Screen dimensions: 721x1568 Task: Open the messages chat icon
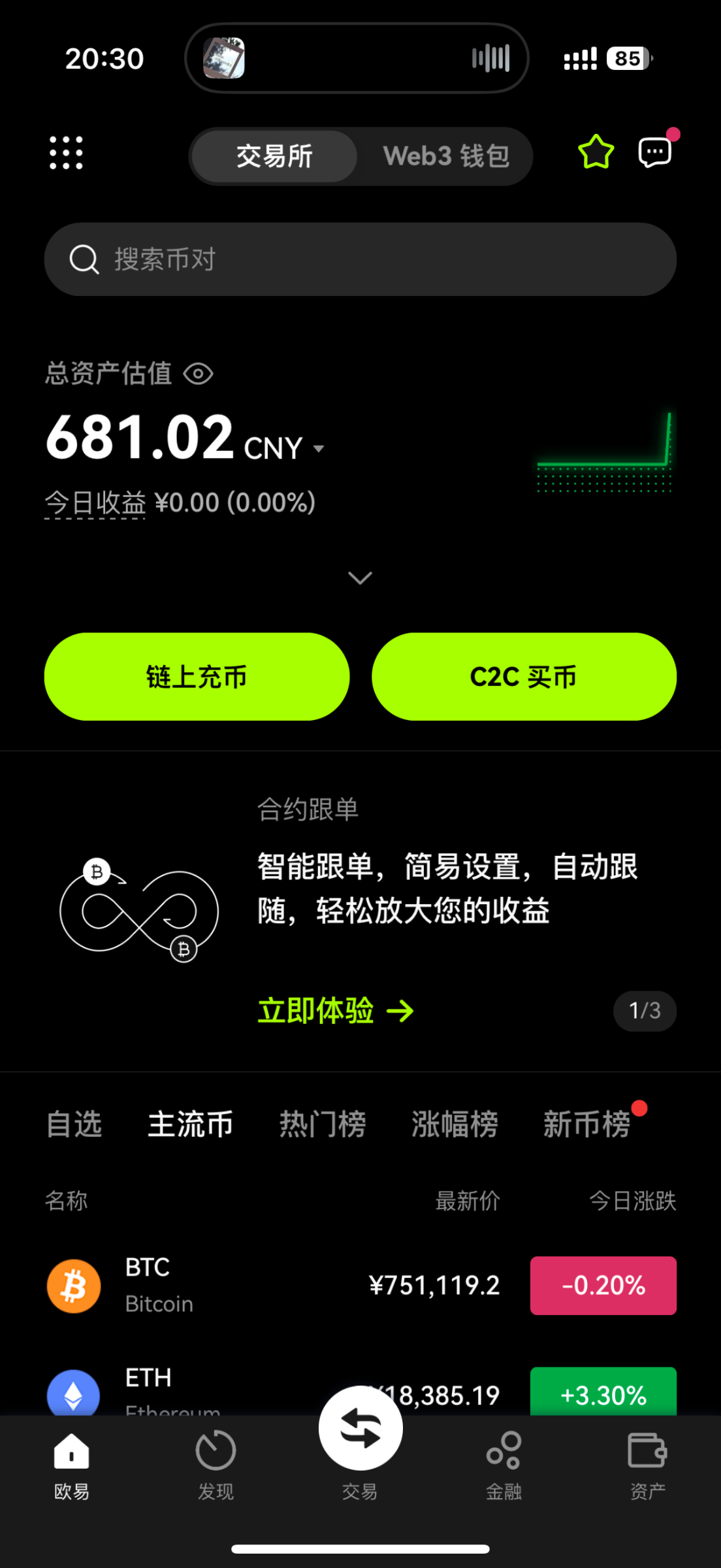tap(655, 152)
